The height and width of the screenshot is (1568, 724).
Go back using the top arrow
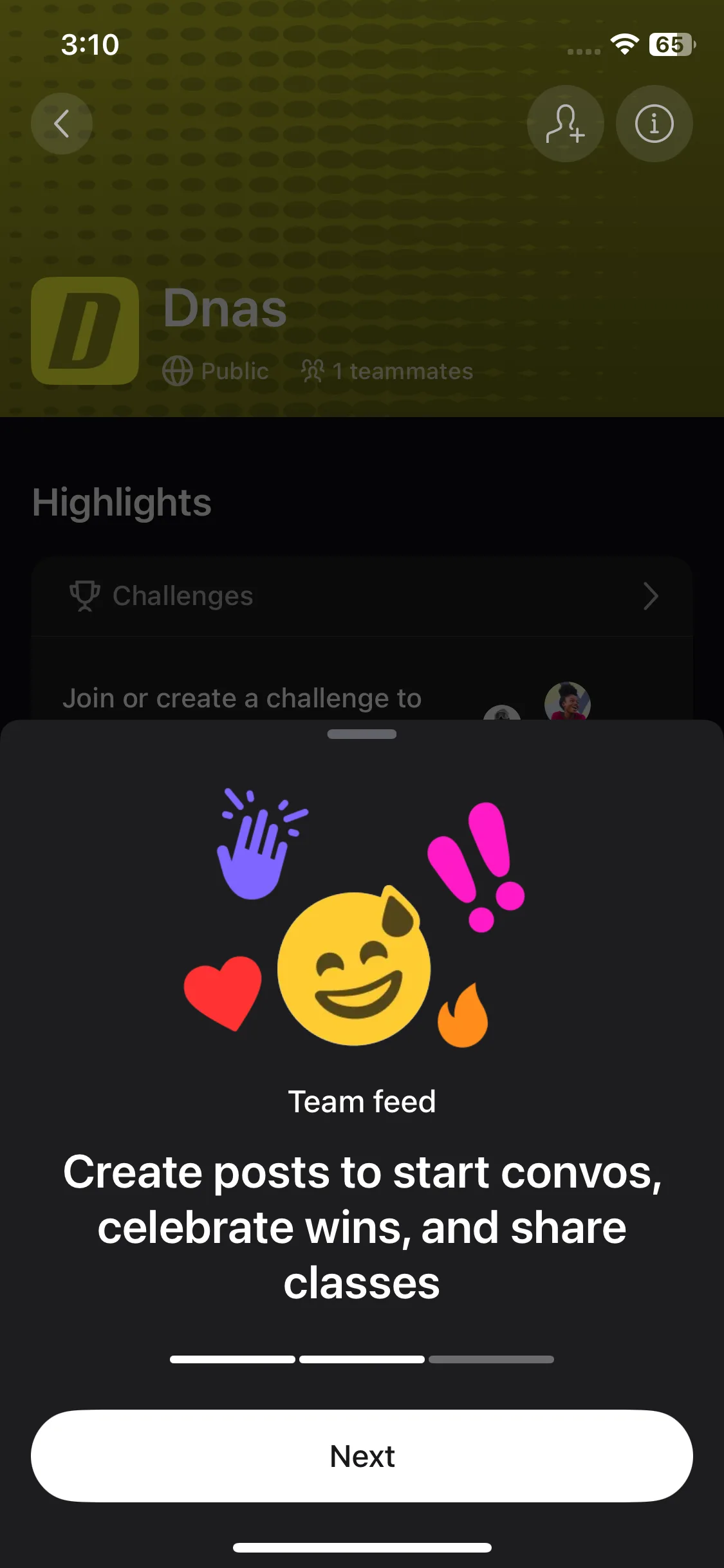62,124
